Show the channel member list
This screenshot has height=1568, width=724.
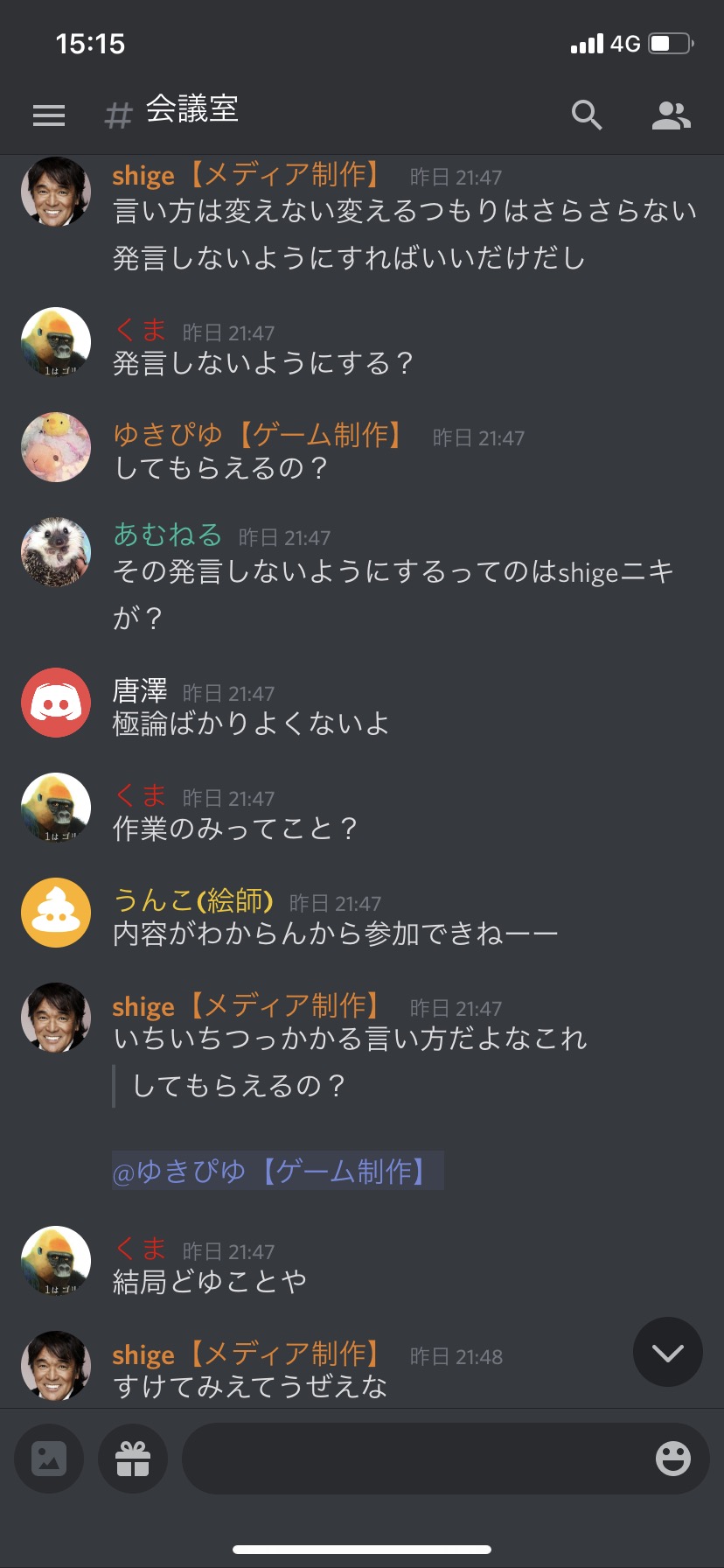[672, 115]
